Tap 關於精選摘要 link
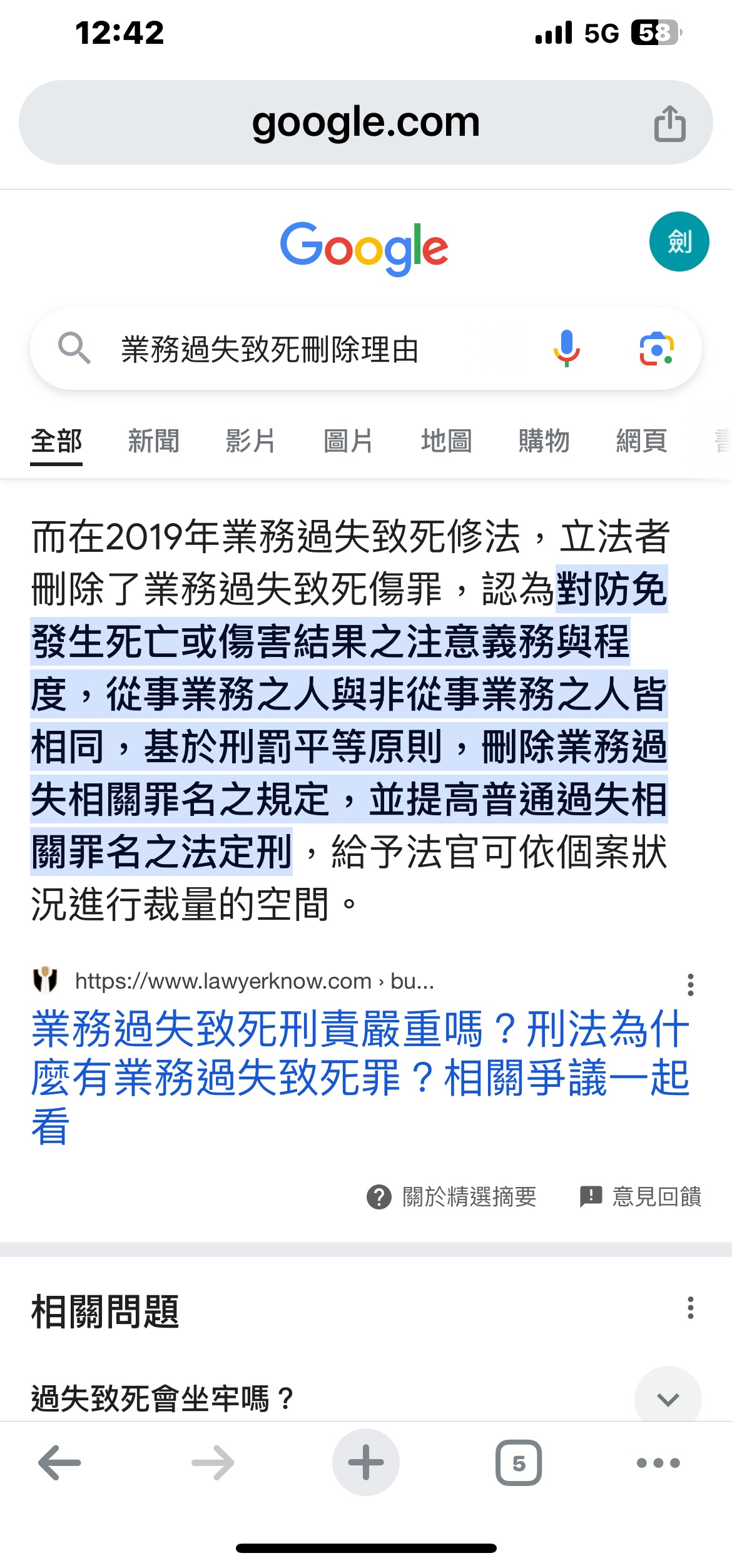The height and width of the screenshot is (1568, 732). [452, 1196]
